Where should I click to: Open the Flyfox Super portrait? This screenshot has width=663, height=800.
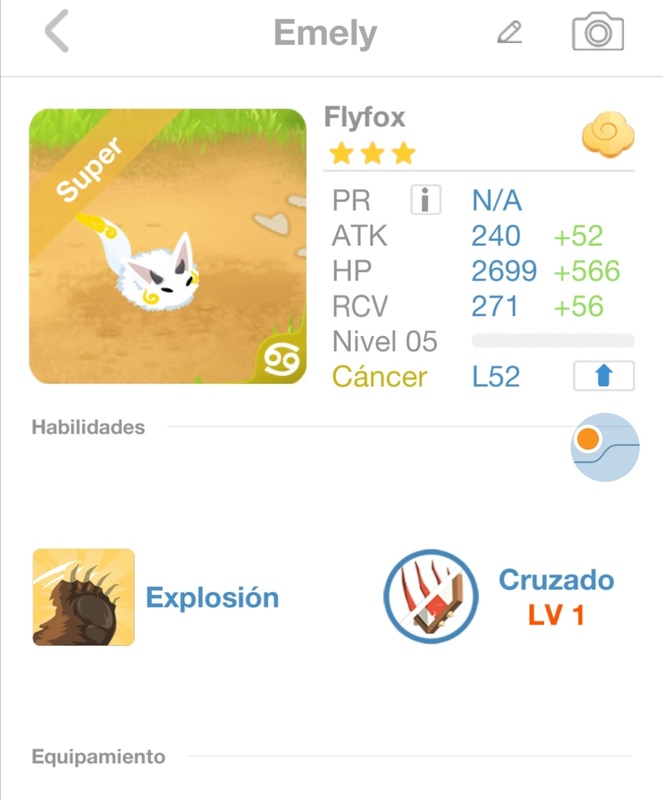pos(167,246)
